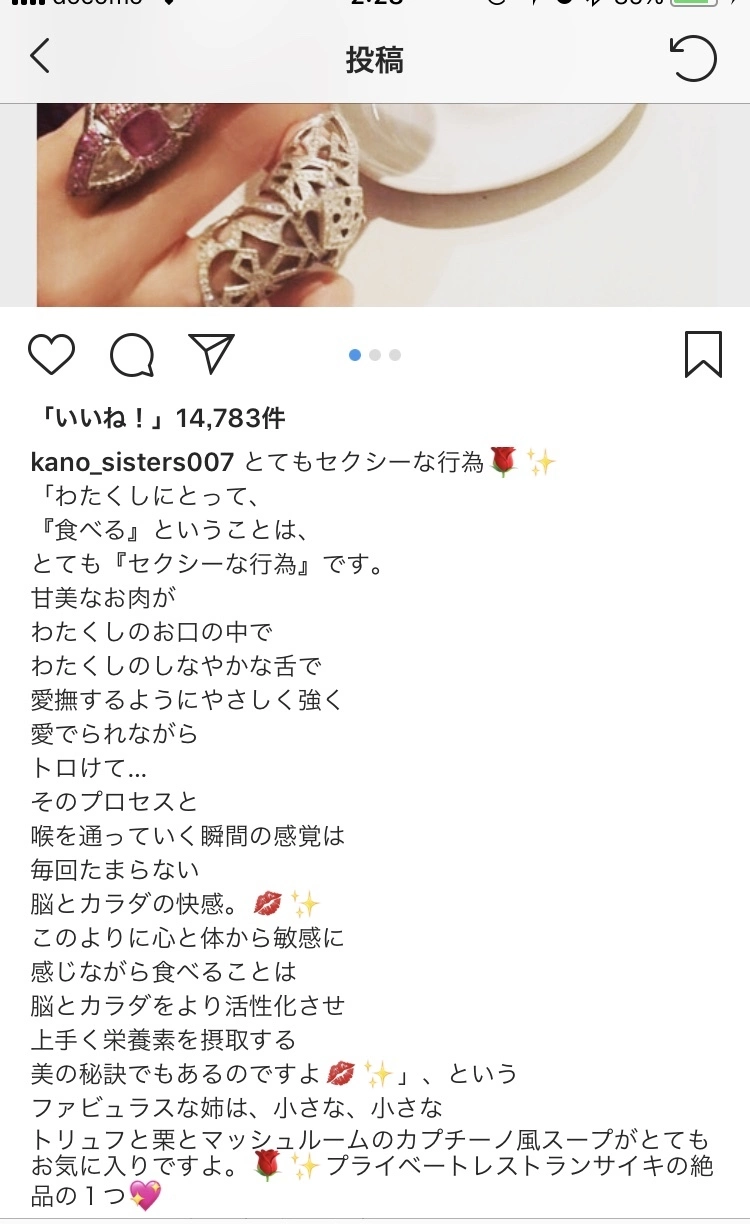The width and height of the screenshot is (750, 1224).
Task: View the list of 14,783 likes
Action: pyautogui.click(x=158, y=417)
